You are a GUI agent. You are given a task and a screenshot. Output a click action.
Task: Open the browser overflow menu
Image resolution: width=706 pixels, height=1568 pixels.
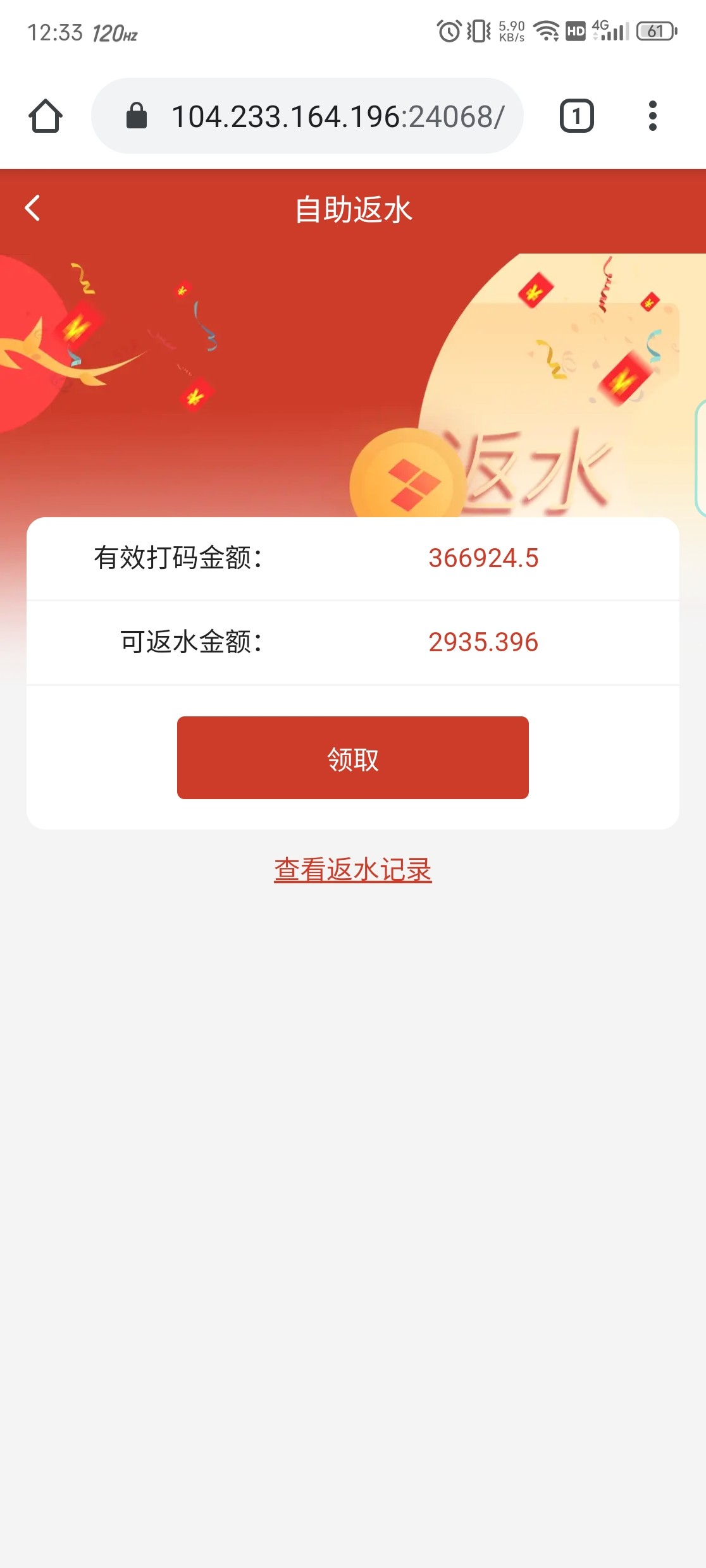652,116
